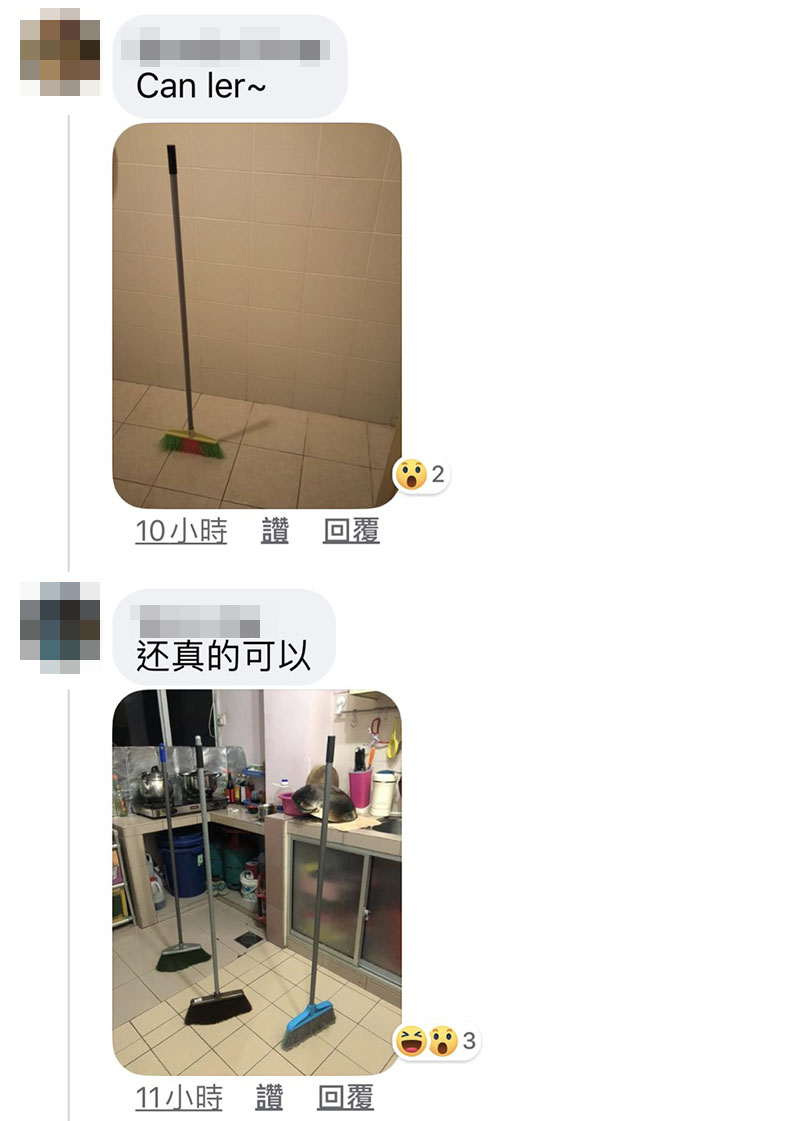Viewport: 800px width, 1121px height.
Task: Like the 'Can ler~' comment
Action: [275, 531]
